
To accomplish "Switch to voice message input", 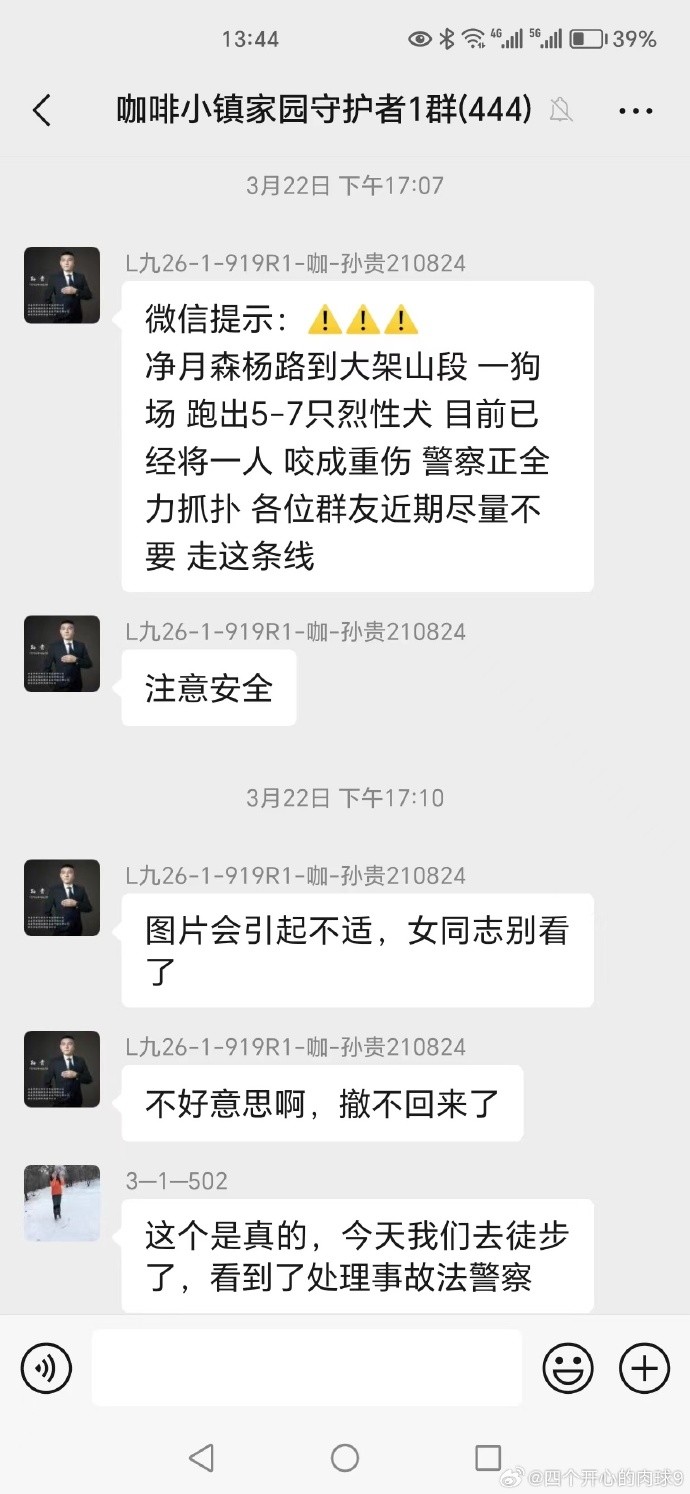I will pyautogui.click(x=46, y=1368).
